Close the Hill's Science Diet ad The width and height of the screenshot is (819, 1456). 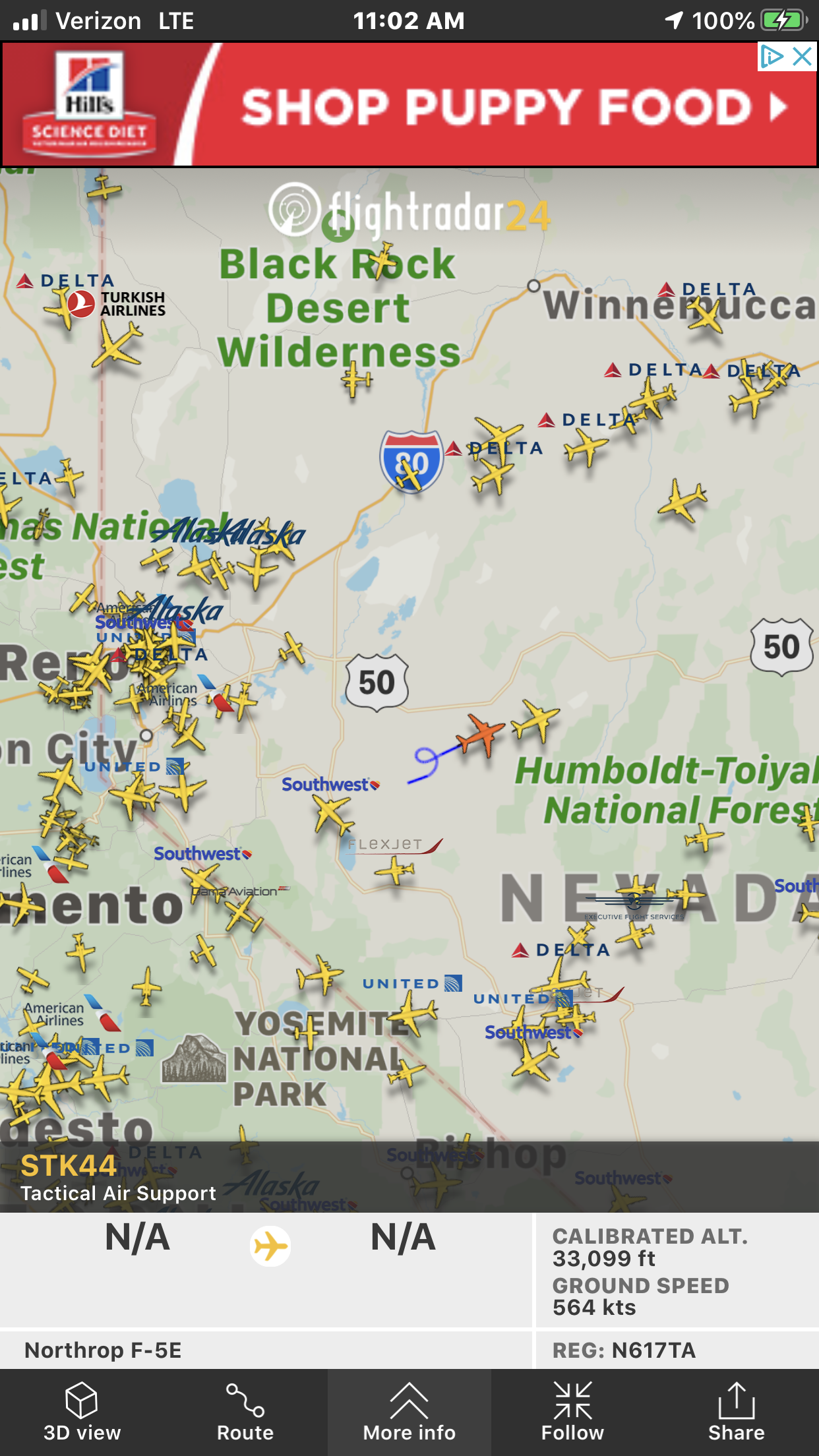[803, 57]
